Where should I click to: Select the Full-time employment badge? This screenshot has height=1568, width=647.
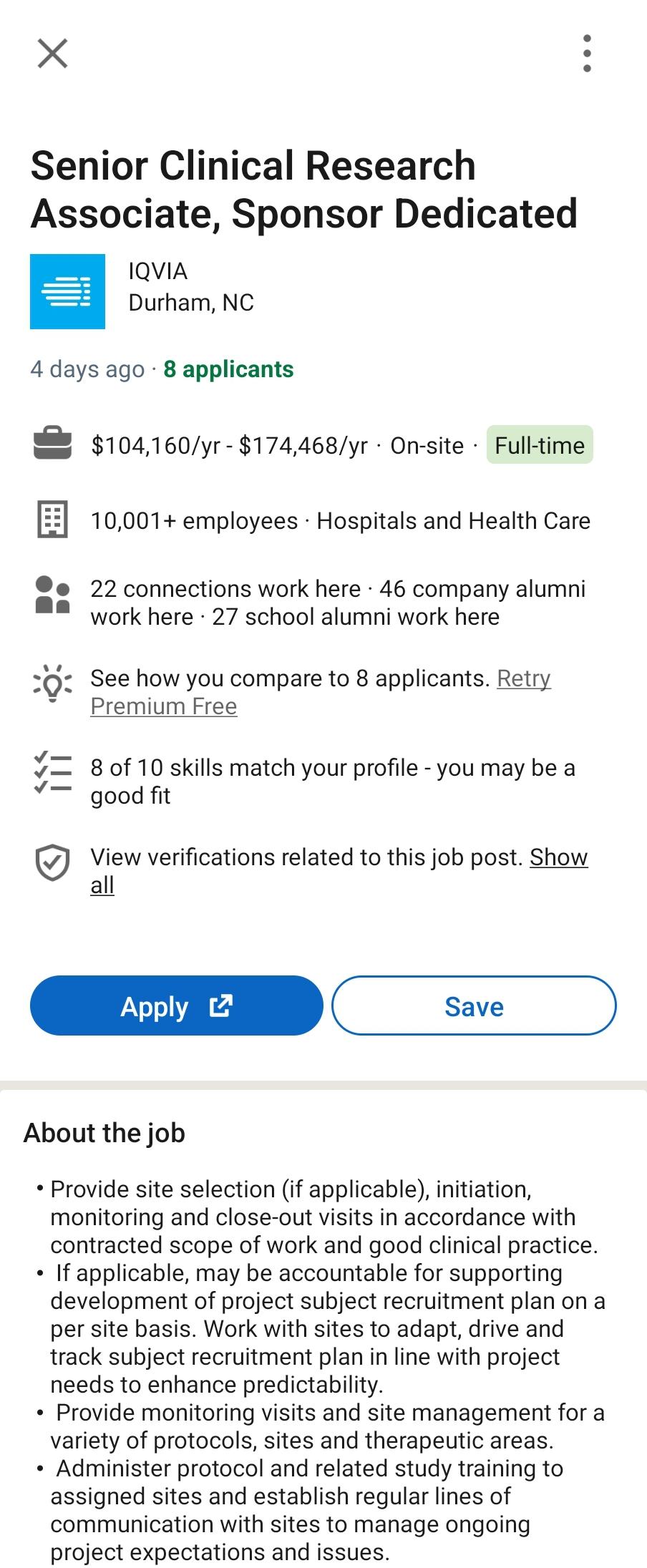pyautogui.click(x=538, y=445)
